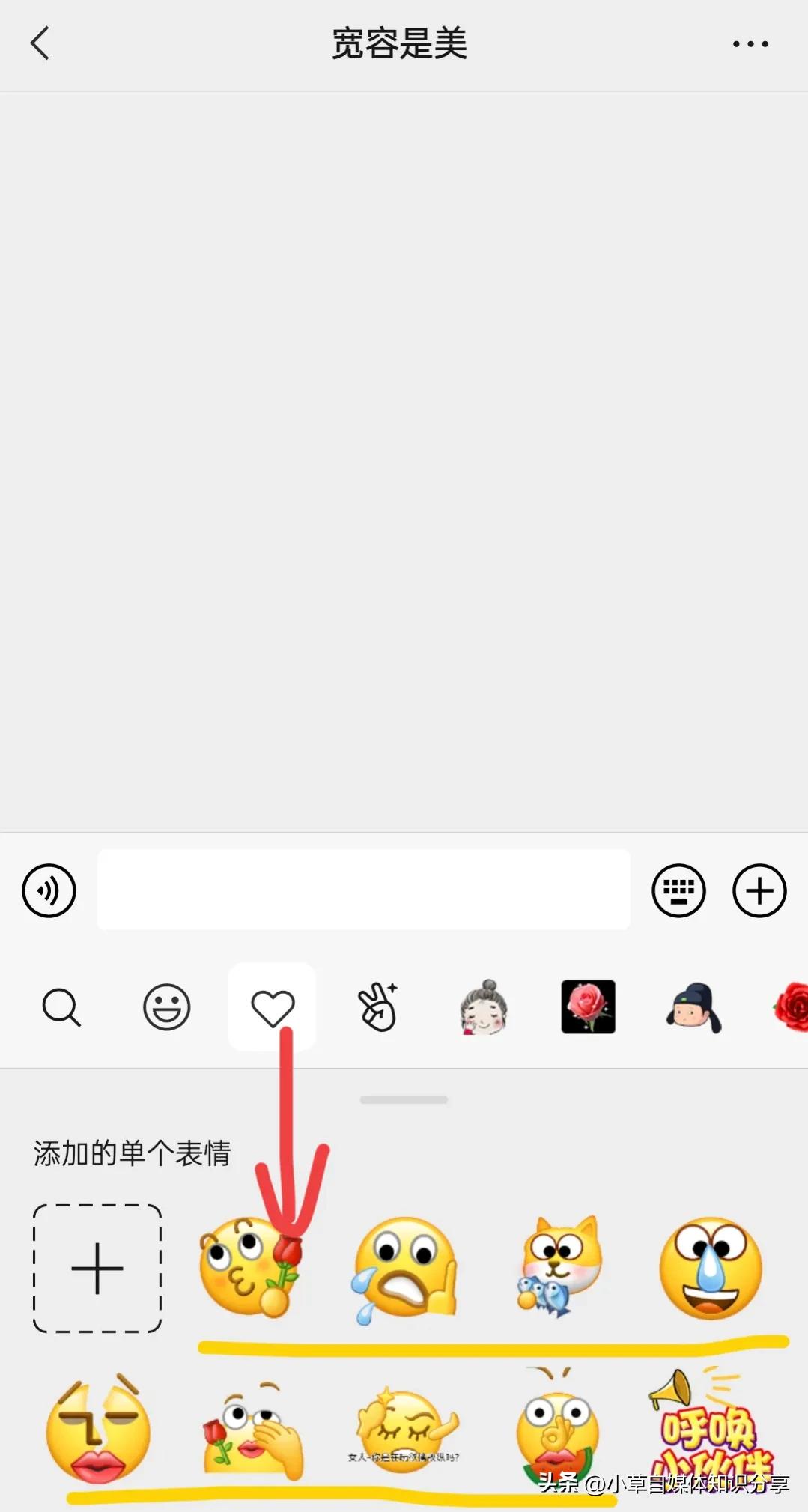Add a new custom sticker with the dashed plus
Image resolution: width=808 pixels, height=1512 pixels.
(x=97, y=1268)
